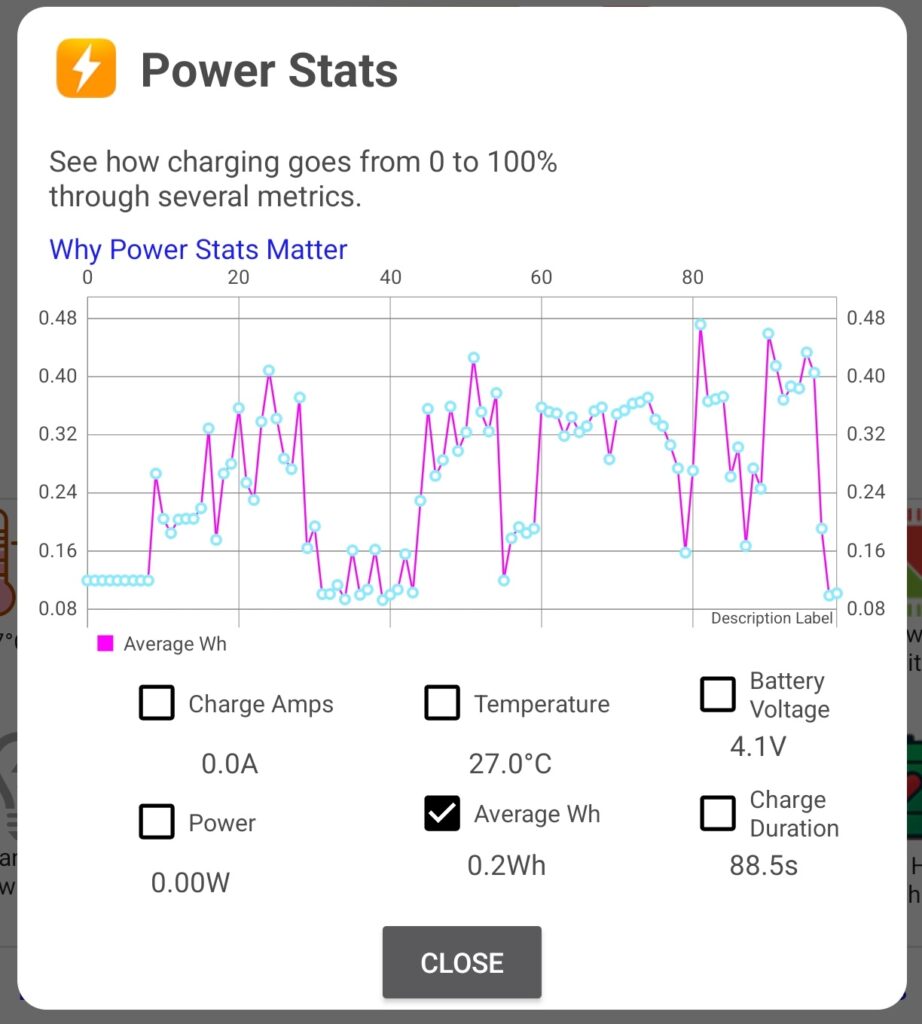Select the first flat data point on the chart
Screen dimensions: 922x1024
click(87, 578)
